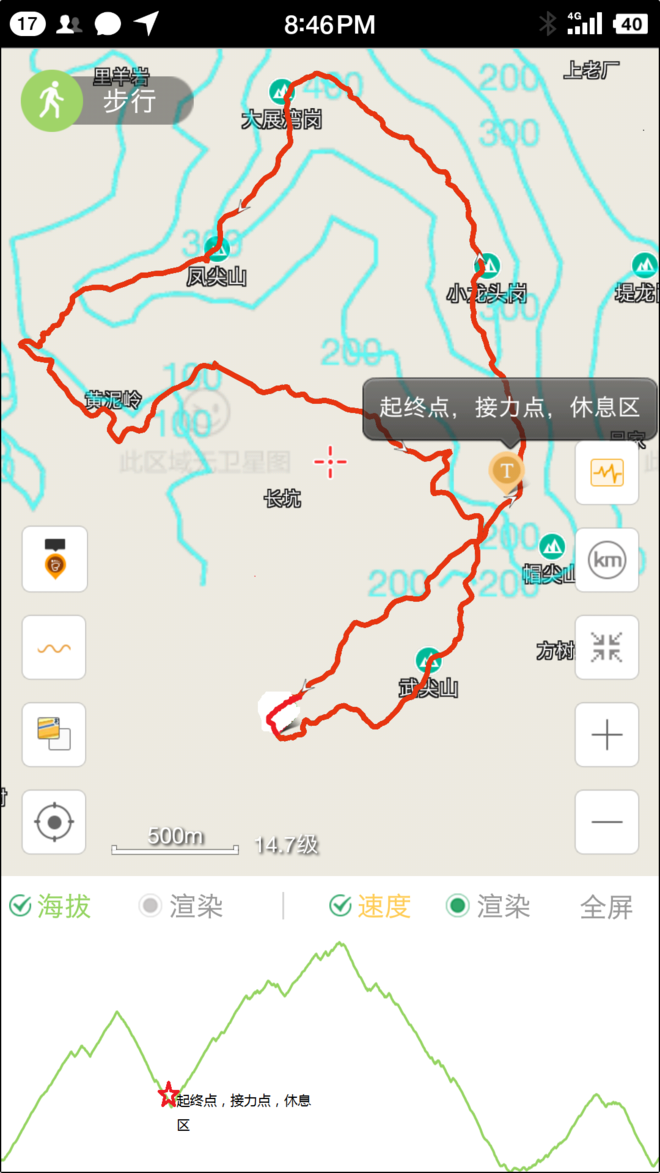Open the chart in 全屏 fullscreen
Screen dimensions: 660x1173
pyautogui.click(x=606, y=907)
